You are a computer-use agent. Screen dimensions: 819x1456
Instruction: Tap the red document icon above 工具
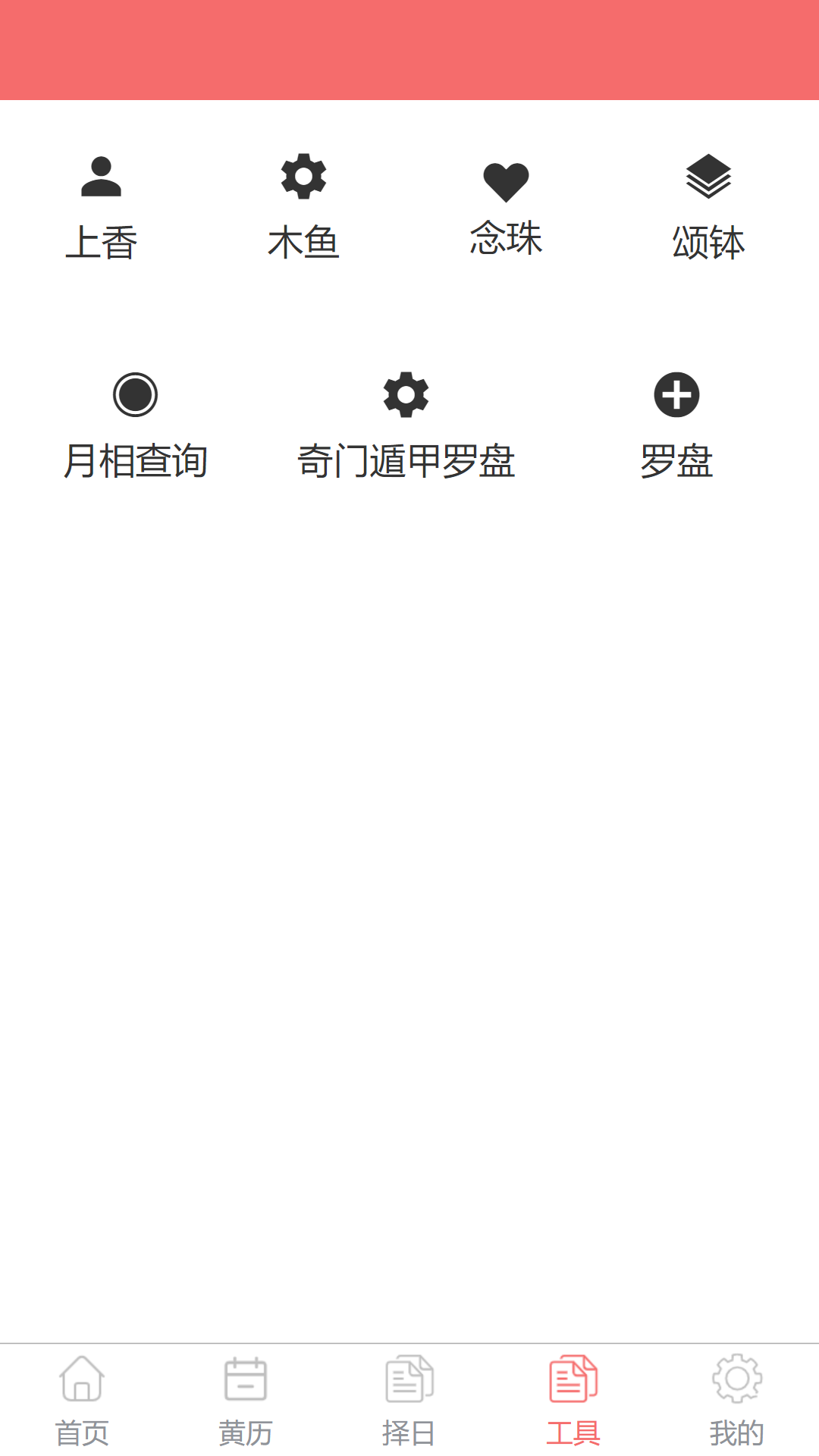(573, 1382)
